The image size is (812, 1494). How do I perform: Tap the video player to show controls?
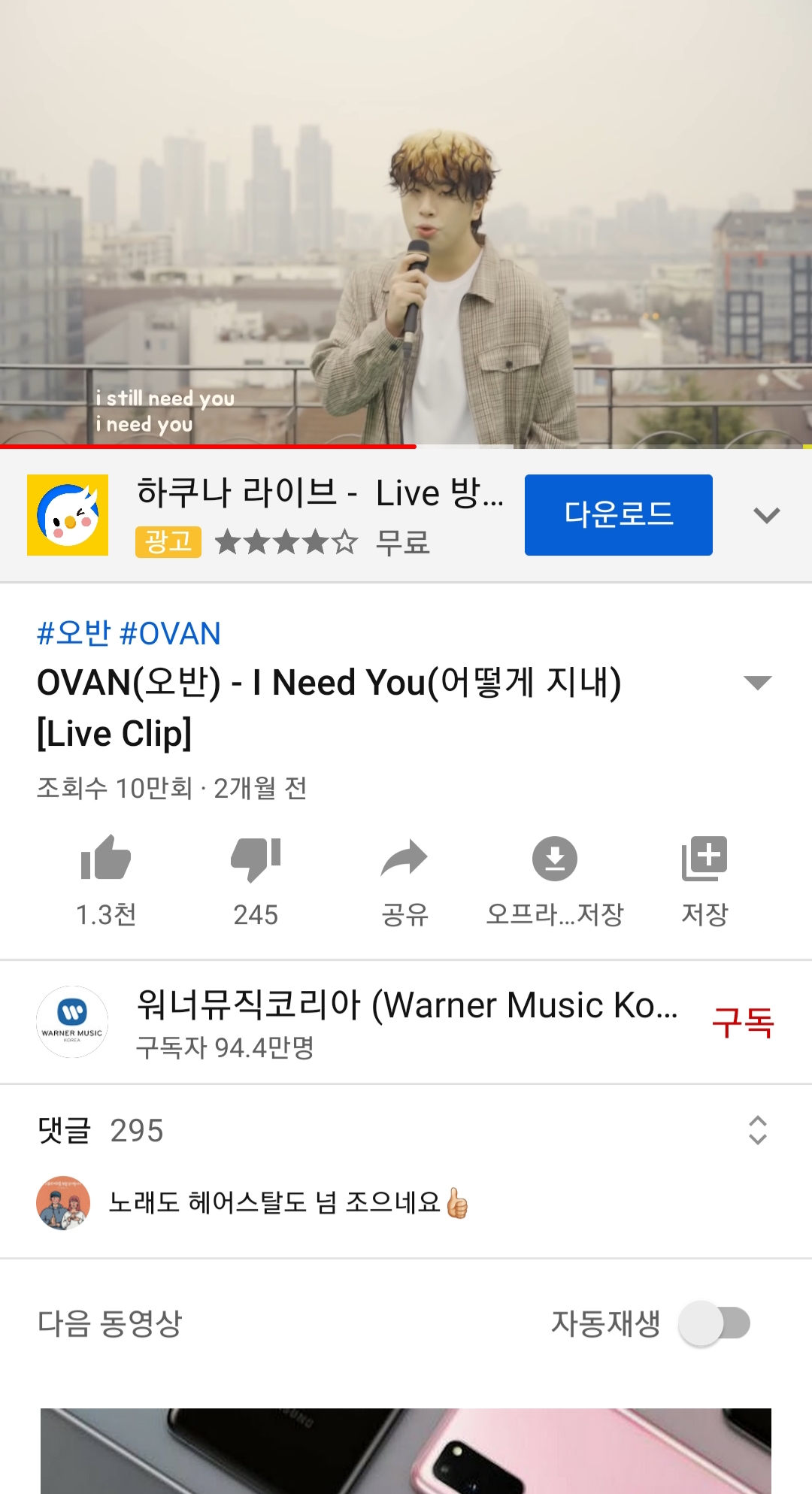(406, 226)
